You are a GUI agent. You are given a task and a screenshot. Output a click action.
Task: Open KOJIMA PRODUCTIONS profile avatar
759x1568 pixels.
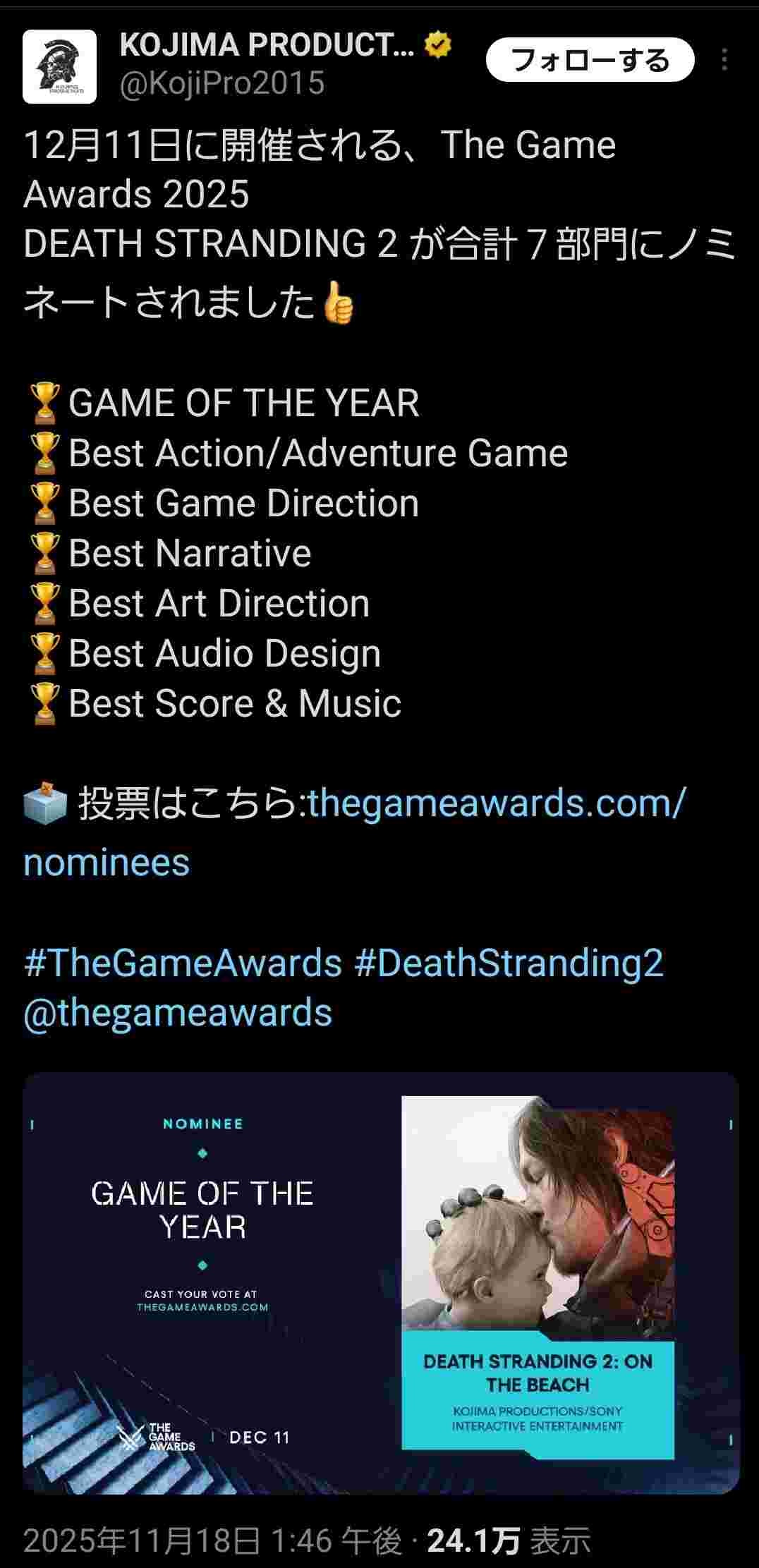pos(59,67)
